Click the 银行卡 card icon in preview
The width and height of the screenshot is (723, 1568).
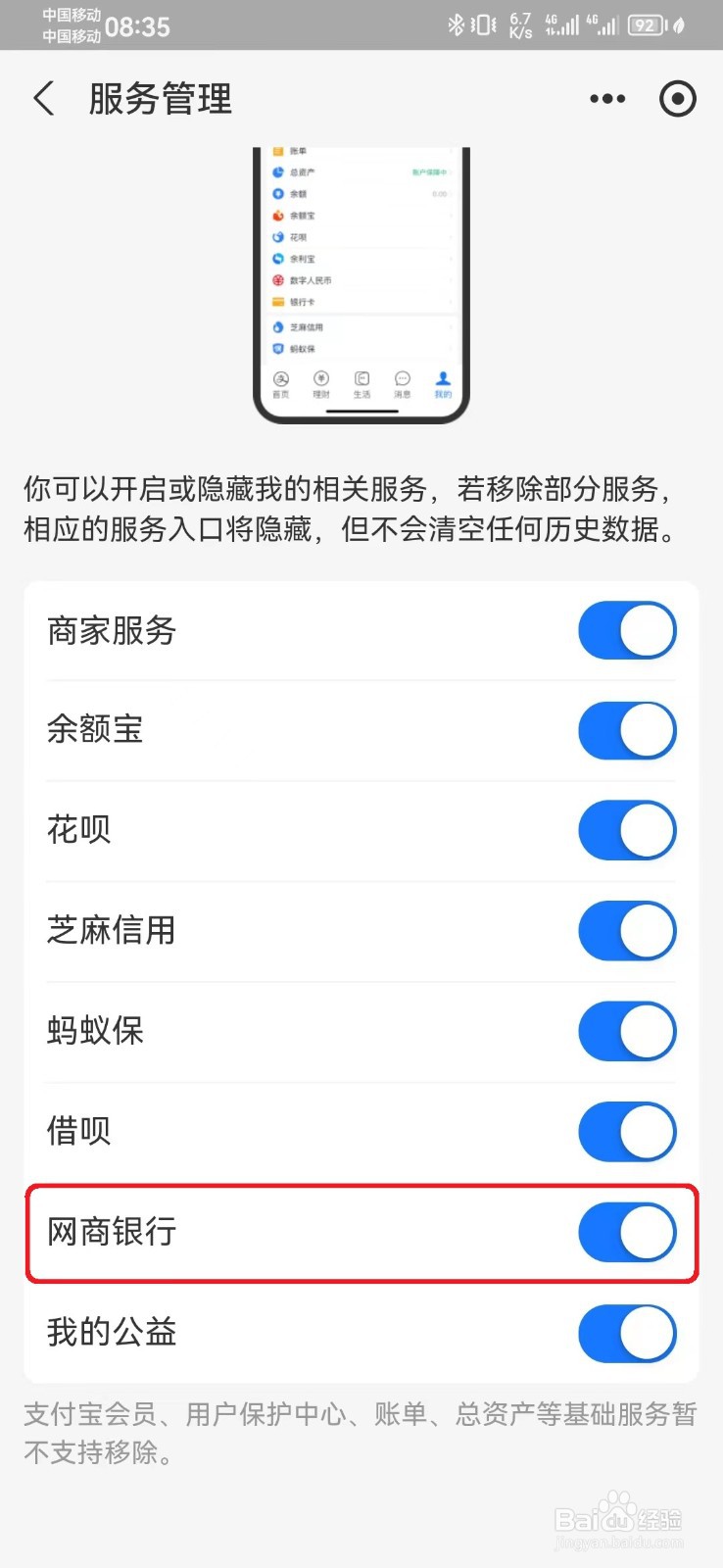[x=278, y=302]
